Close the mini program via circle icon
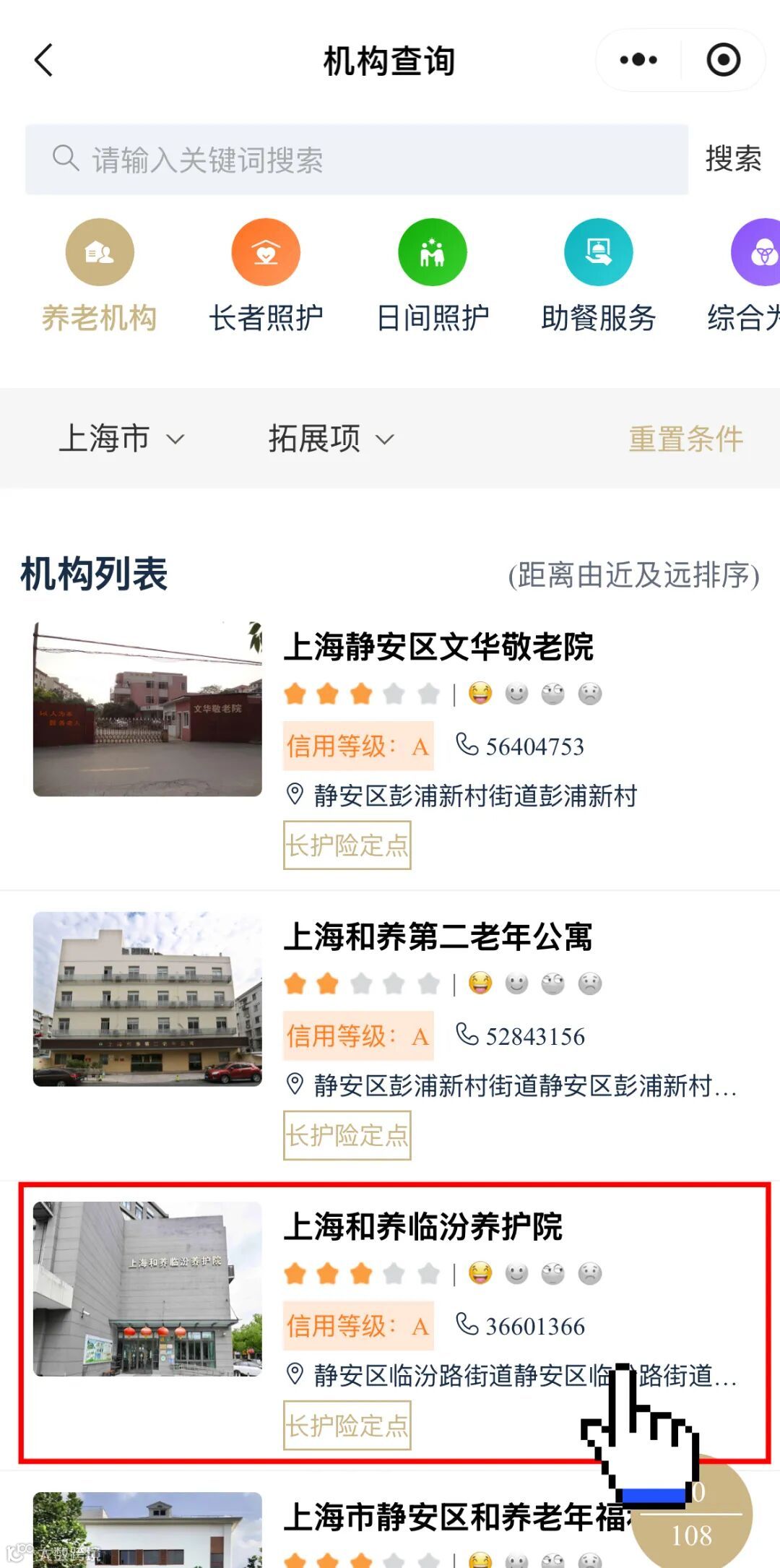 [x=723, y=61]
